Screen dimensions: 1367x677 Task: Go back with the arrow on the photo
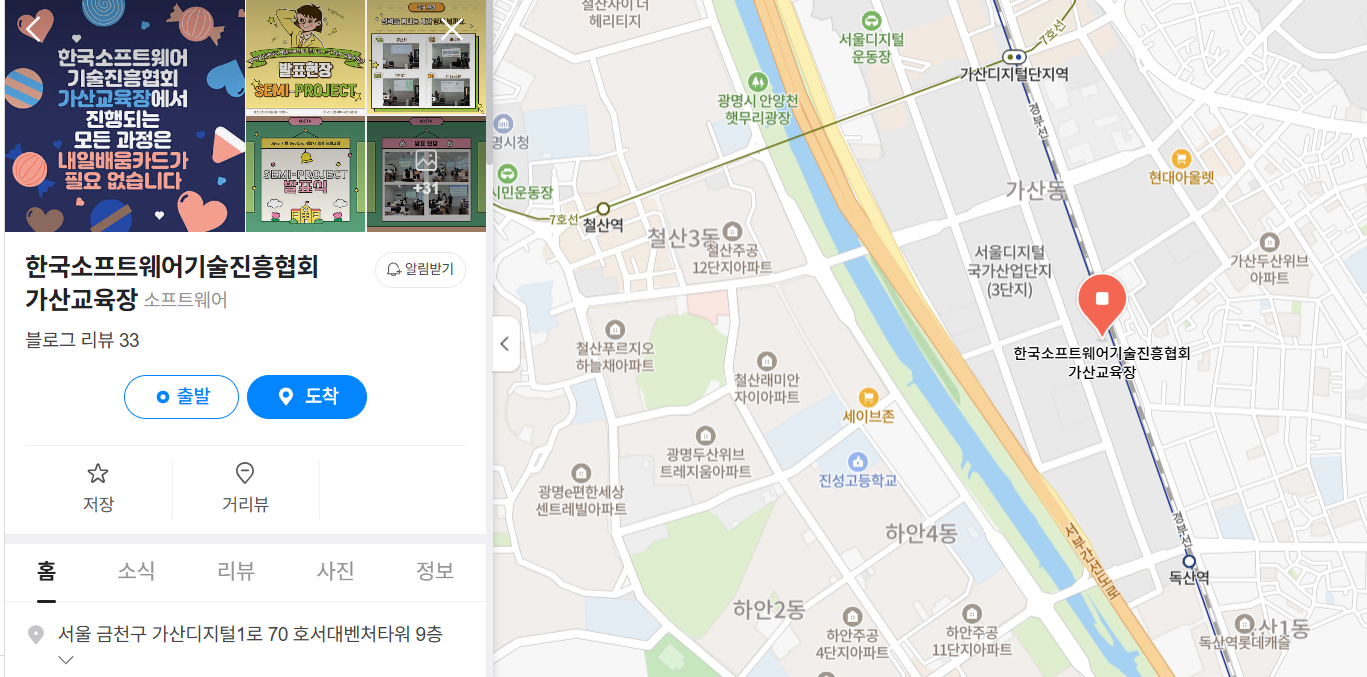point(34,28)
